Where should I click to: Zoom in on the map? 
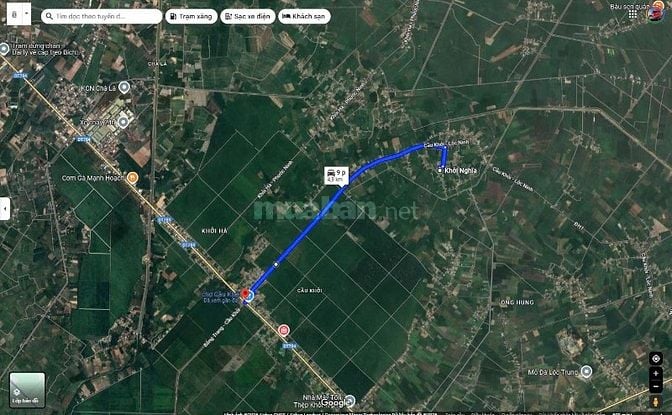[655, 374]
